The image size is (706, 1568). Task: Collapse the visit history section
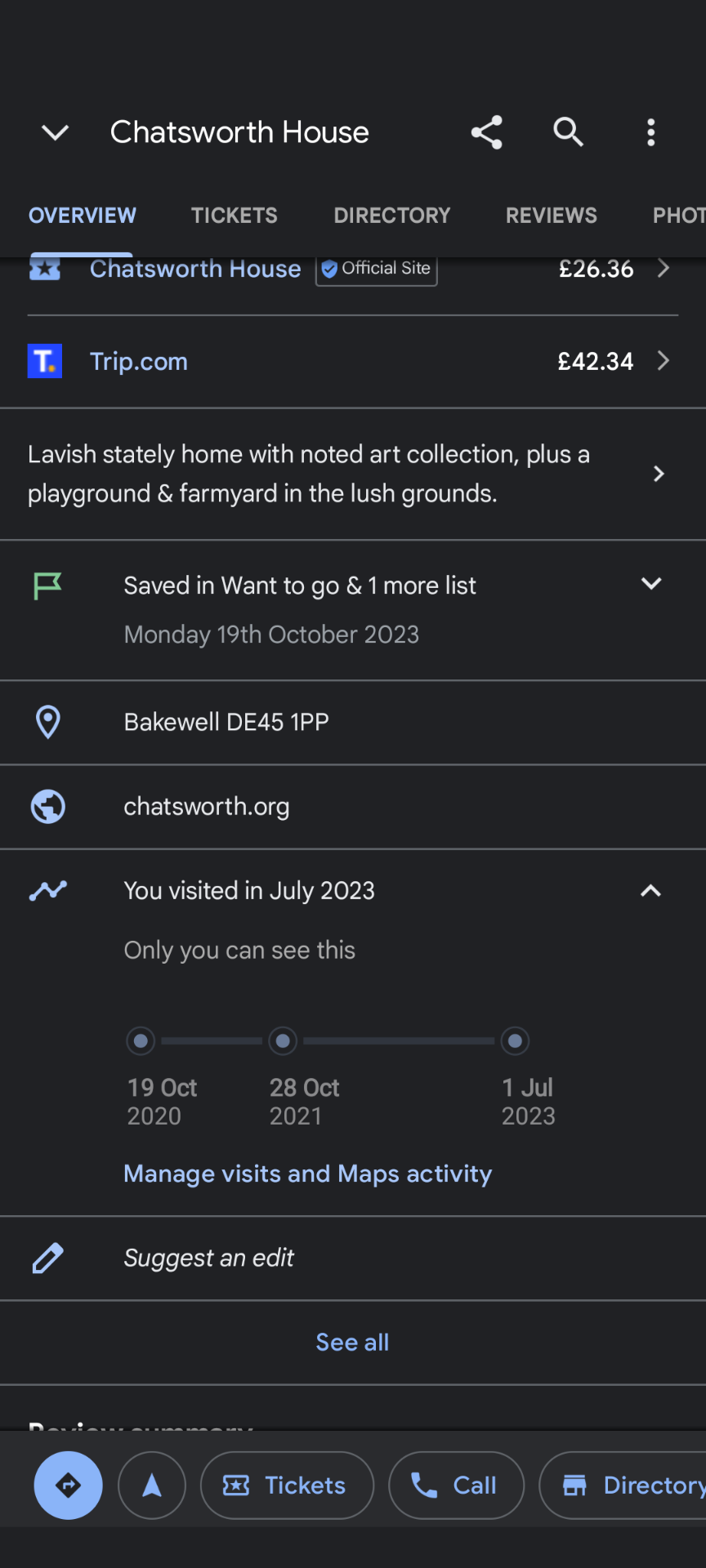[x=650, y=891]
